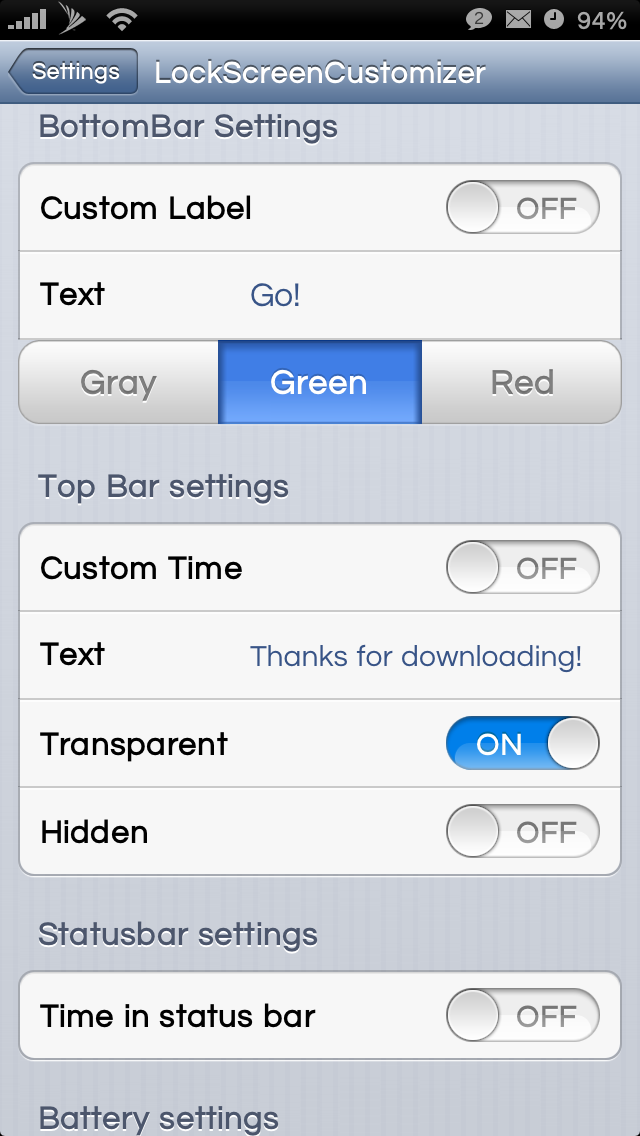Enable Time in status bar
This screenshot has width=640, height=1136.
click(x=523, y=1015)
